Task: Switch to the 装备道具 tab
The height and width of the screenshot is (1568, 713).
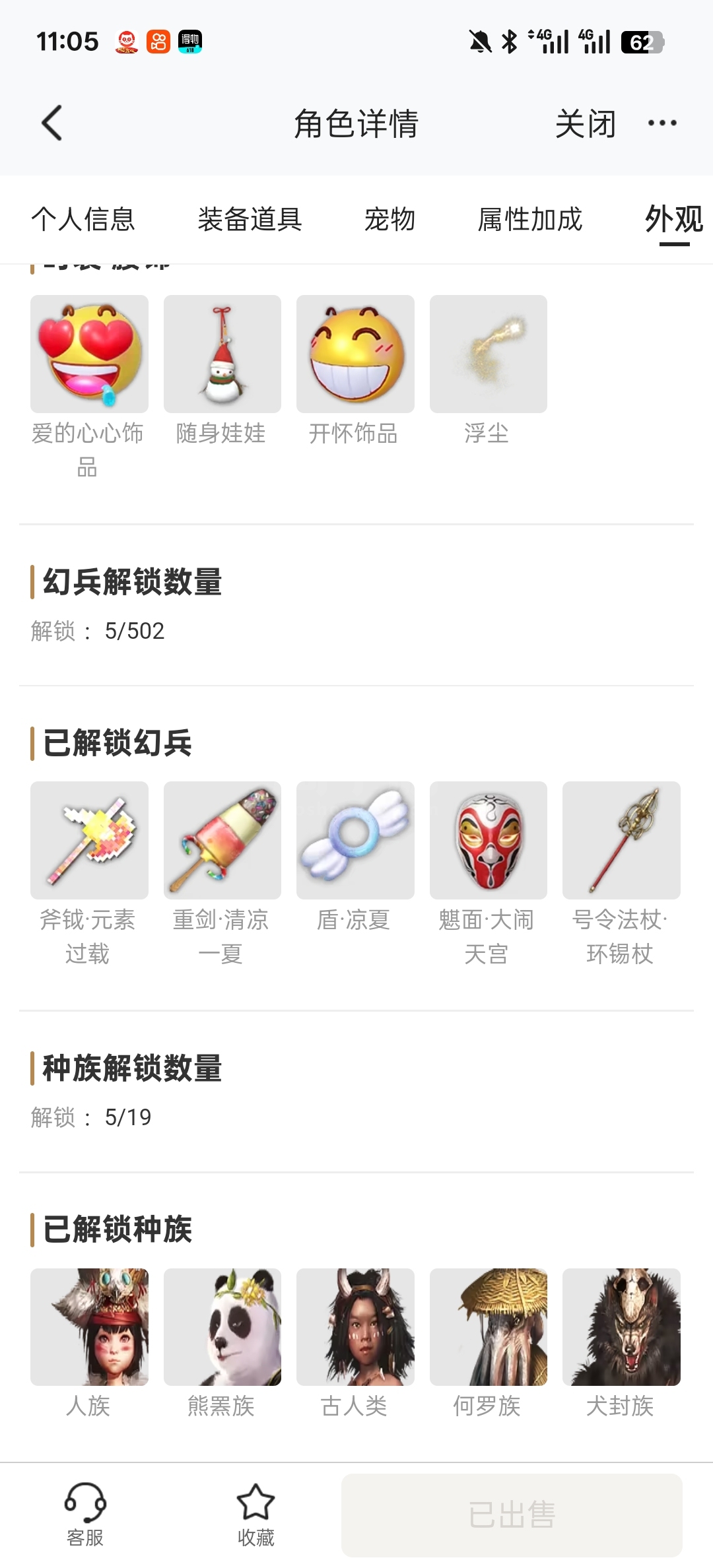Action: point(250,220)
